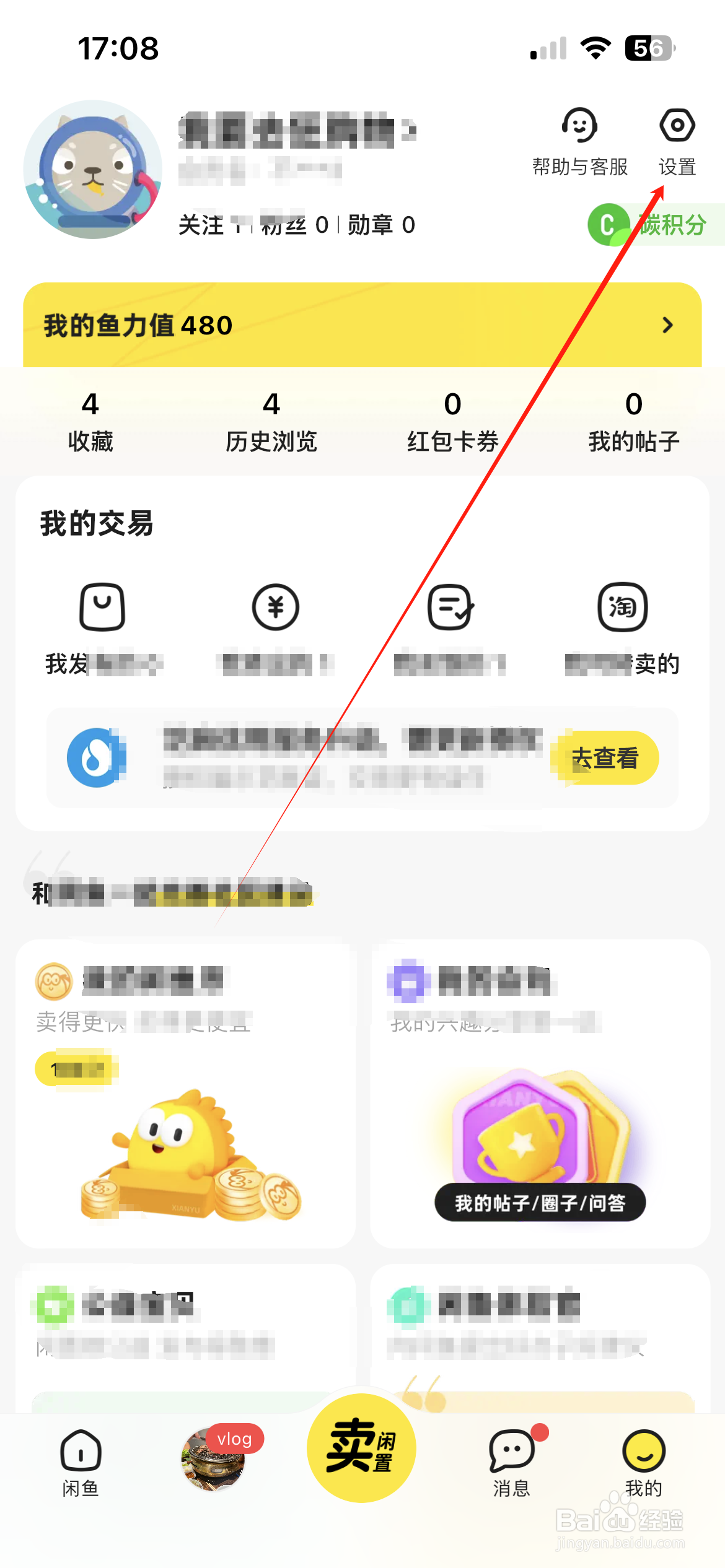This screenshot has height=1568, width=725.
Task: Click the 去查看 button
Action: click(x=606, y=757)
